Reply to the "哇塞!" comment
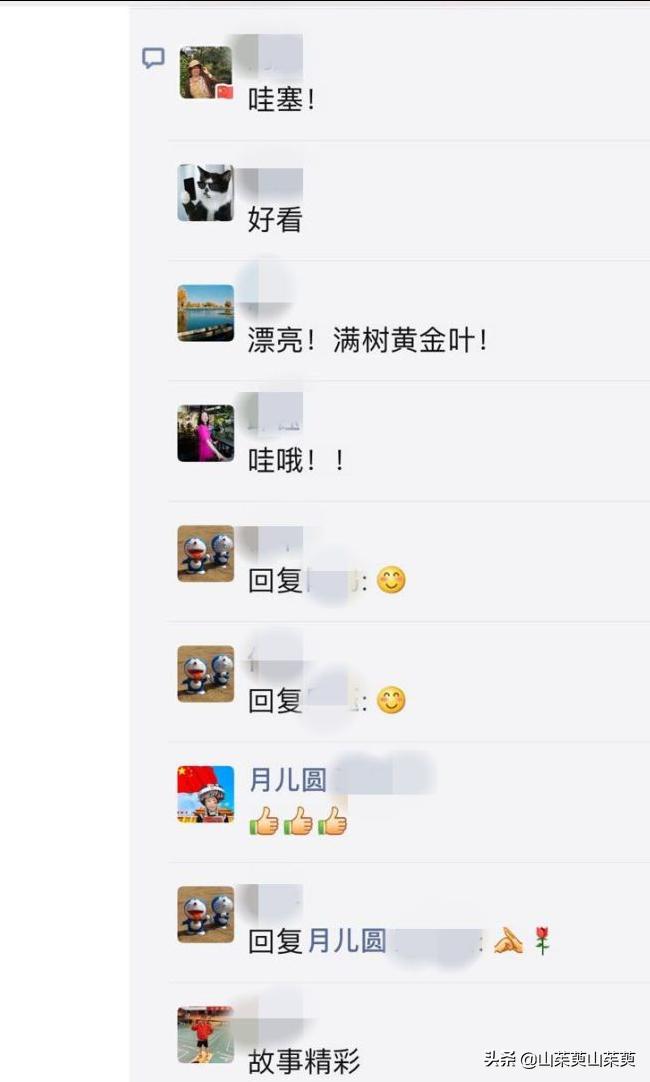650x1082 pixels. pos(281,100)
